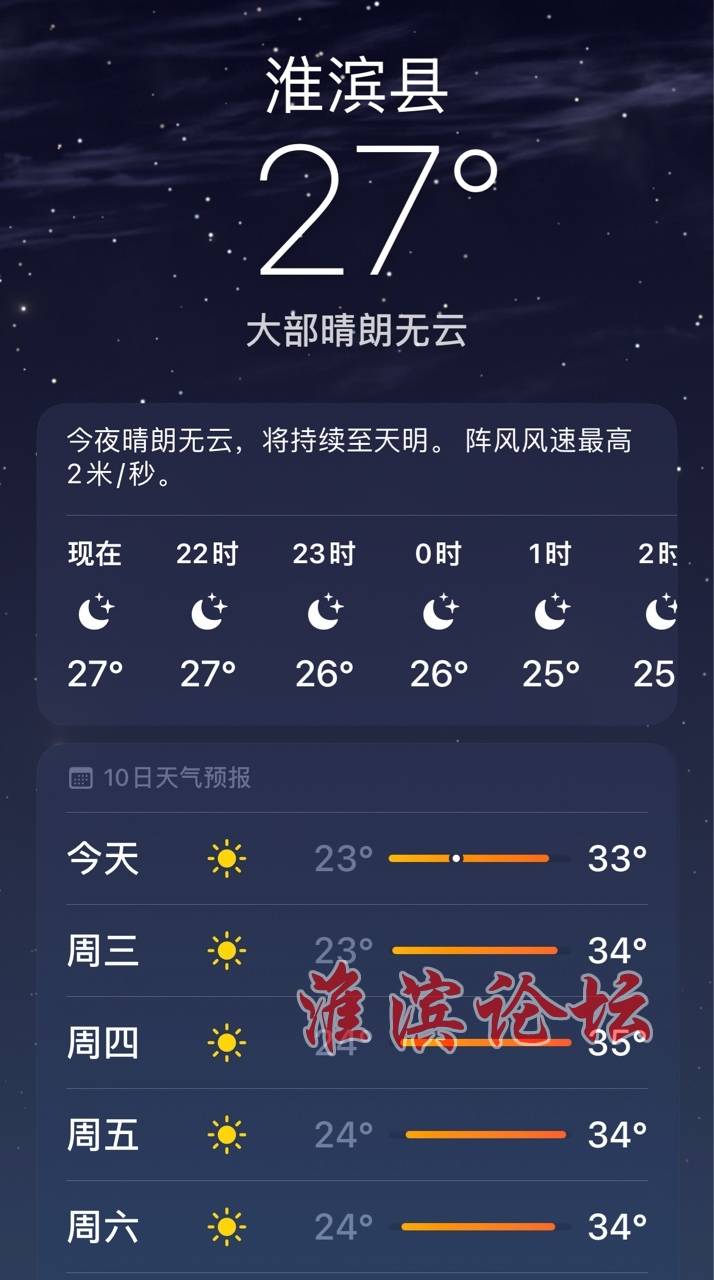Open the hourly forecast card at 23时
The height and width of the screenshot is (1280, 714).
click(x=324, y=614)
